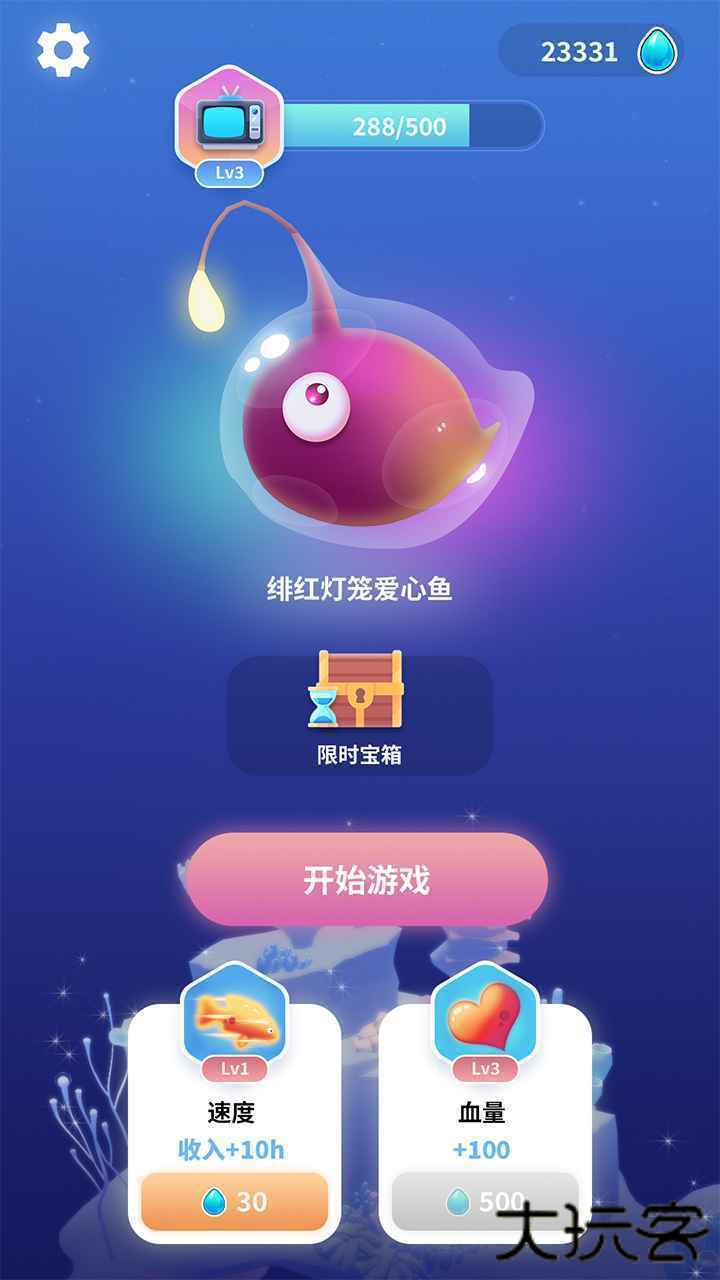Tap the 23331 currency counter
Viewport: 720px width, 1280px height.
click(578, 51)
